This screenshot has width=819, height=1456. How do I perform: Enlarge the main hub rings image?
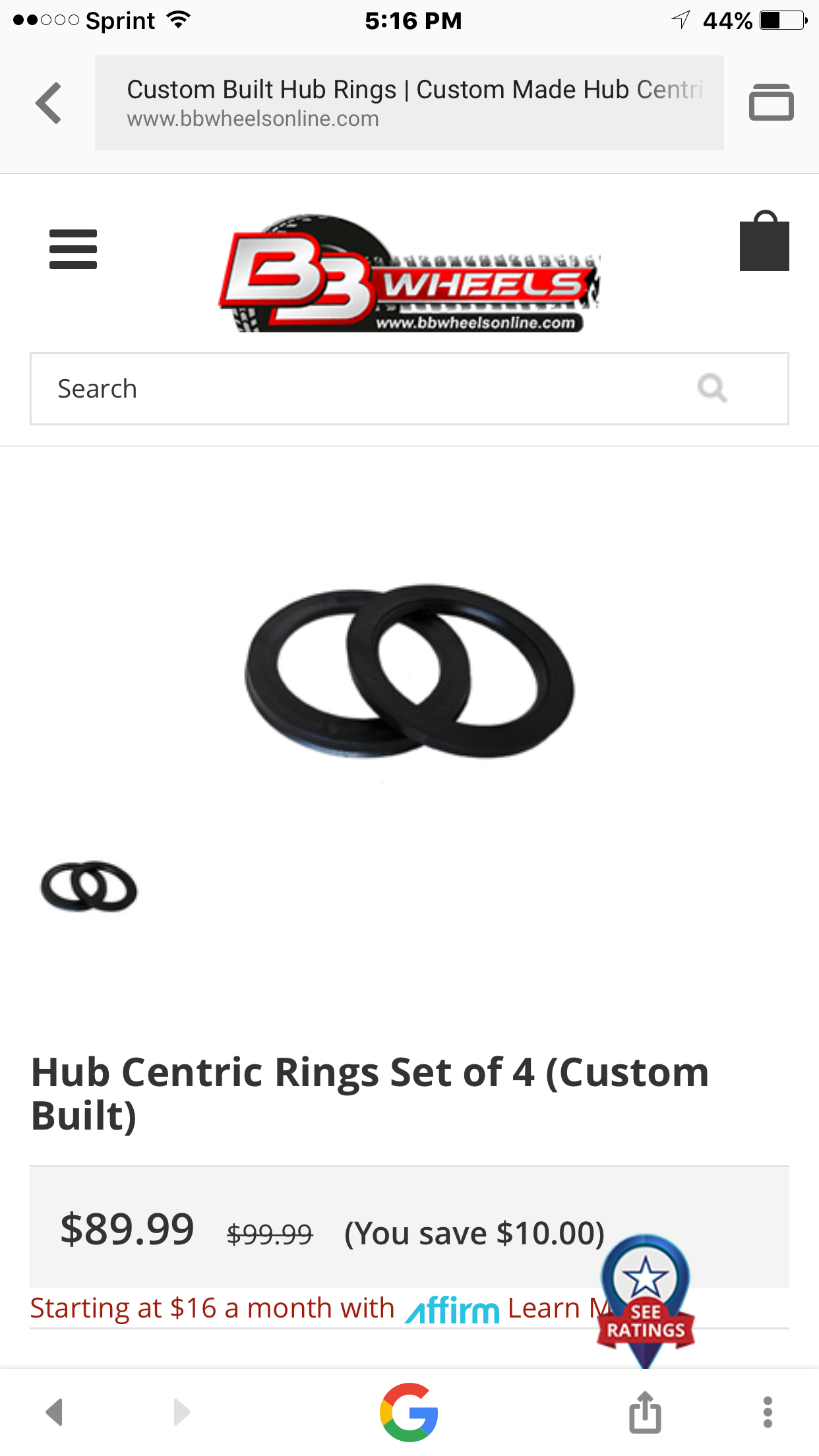409,671
